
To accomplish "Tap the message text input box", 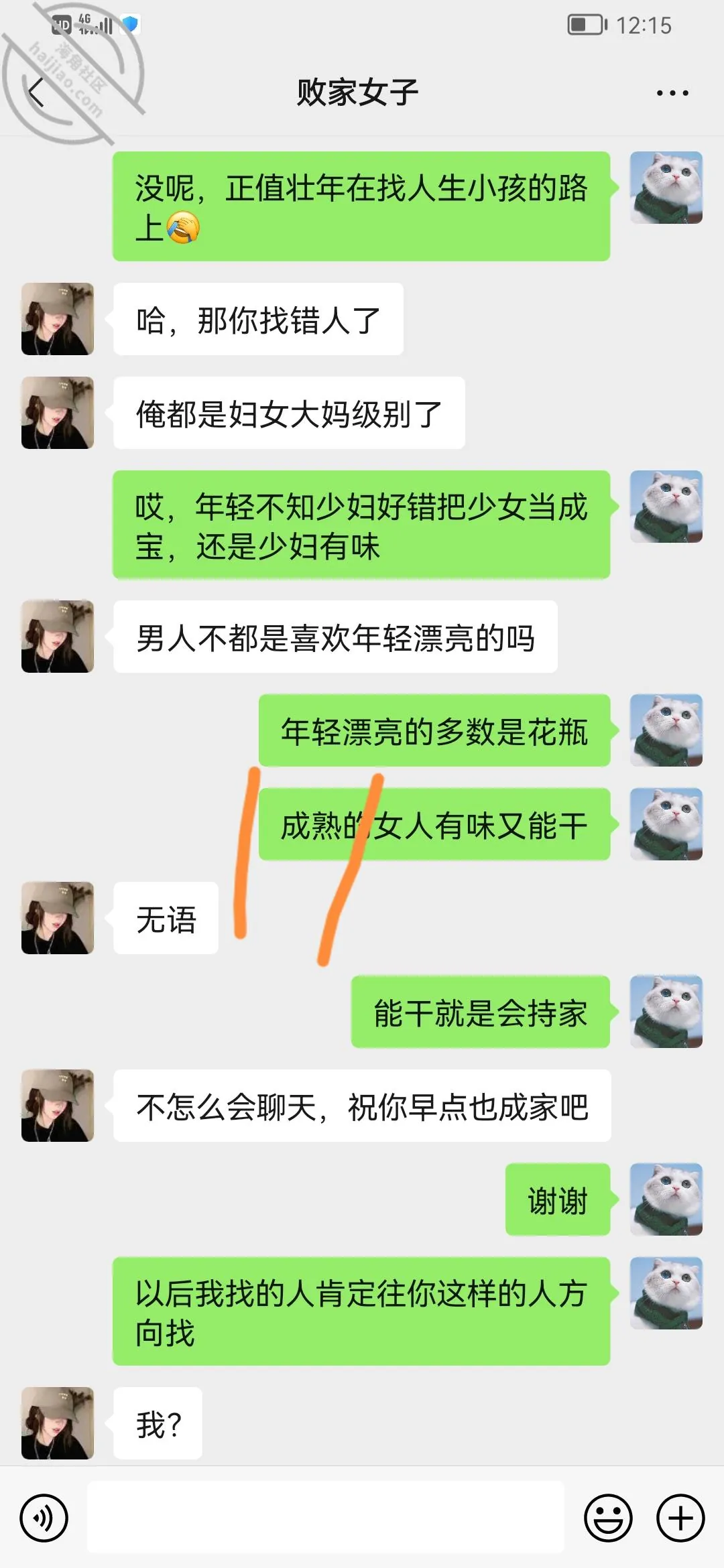I will click(x=326, y=1517).
